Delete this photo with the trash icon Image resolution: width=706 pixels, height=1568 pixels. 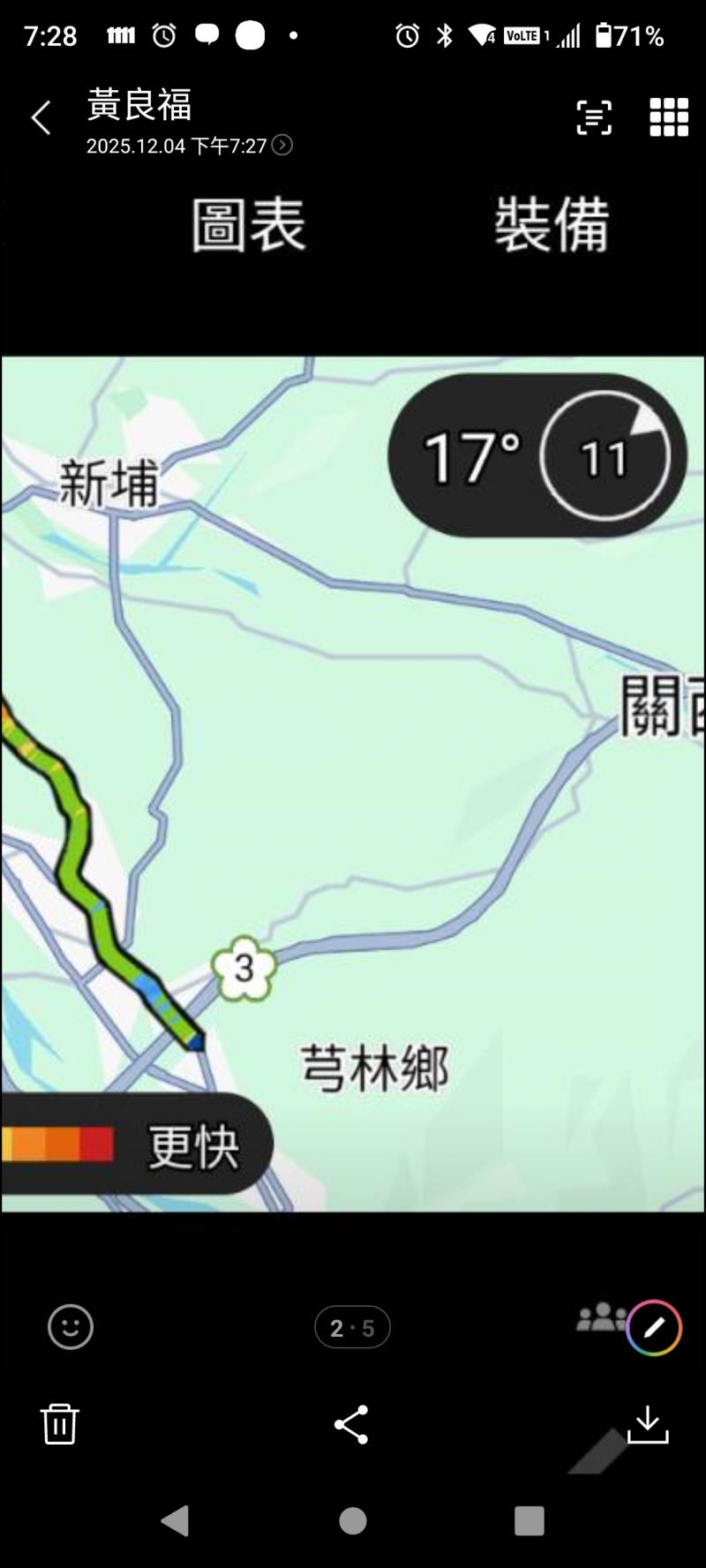point(60,1424)
